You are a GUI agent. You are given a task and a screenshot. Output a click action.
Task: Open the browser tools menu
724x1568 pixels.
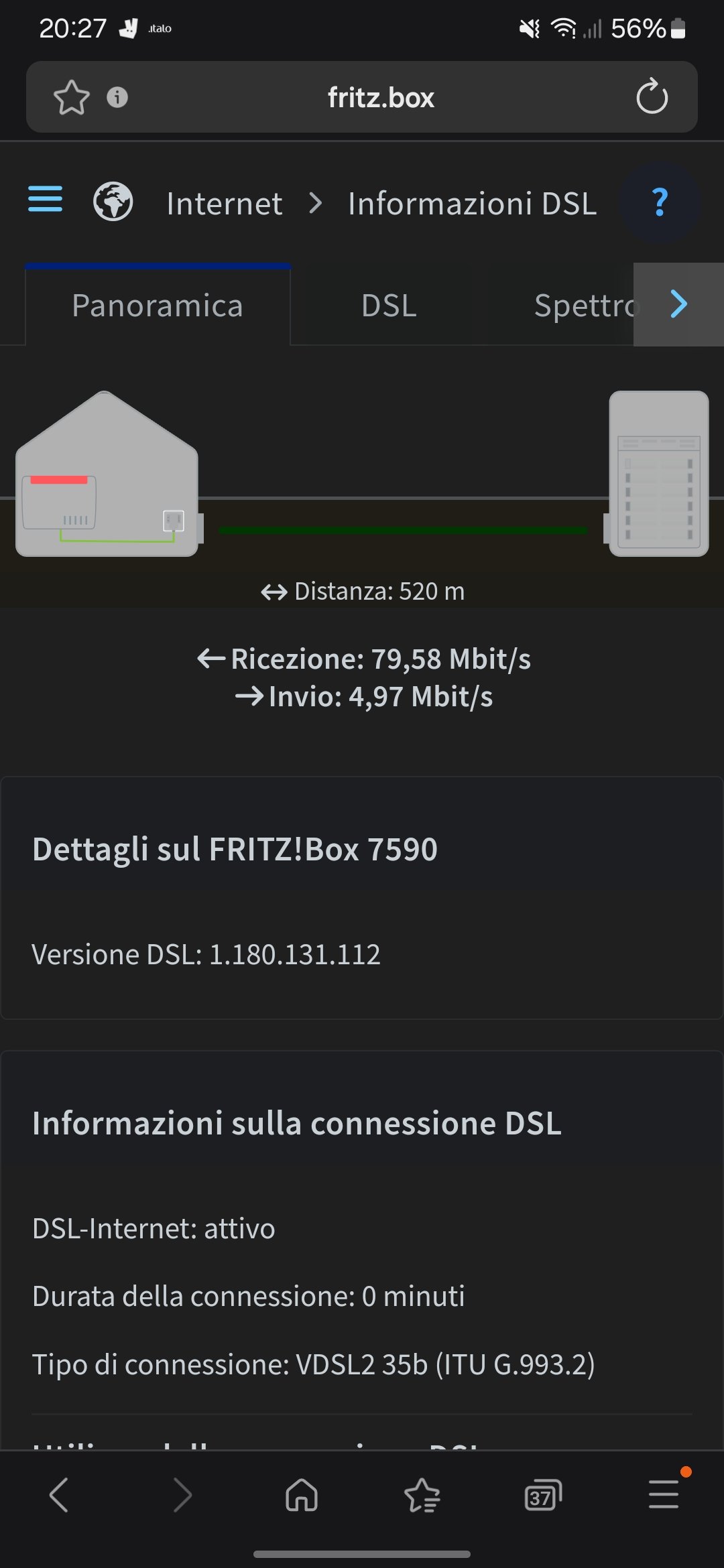pyautogui.click(x=664, y=1495)
